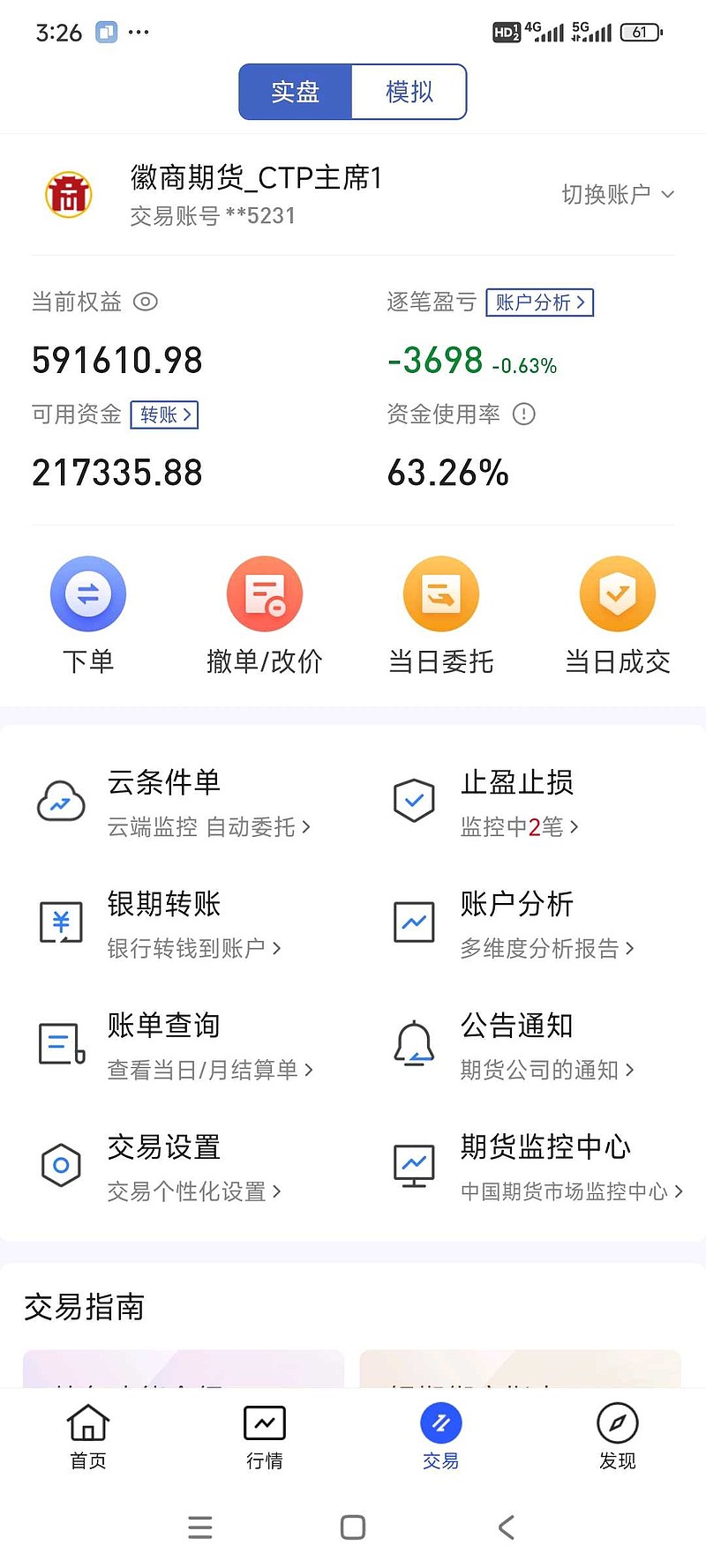The image size is (706, 1568).
Task: Expand the 切换账户 account switcher
Action: coord(618,194)
